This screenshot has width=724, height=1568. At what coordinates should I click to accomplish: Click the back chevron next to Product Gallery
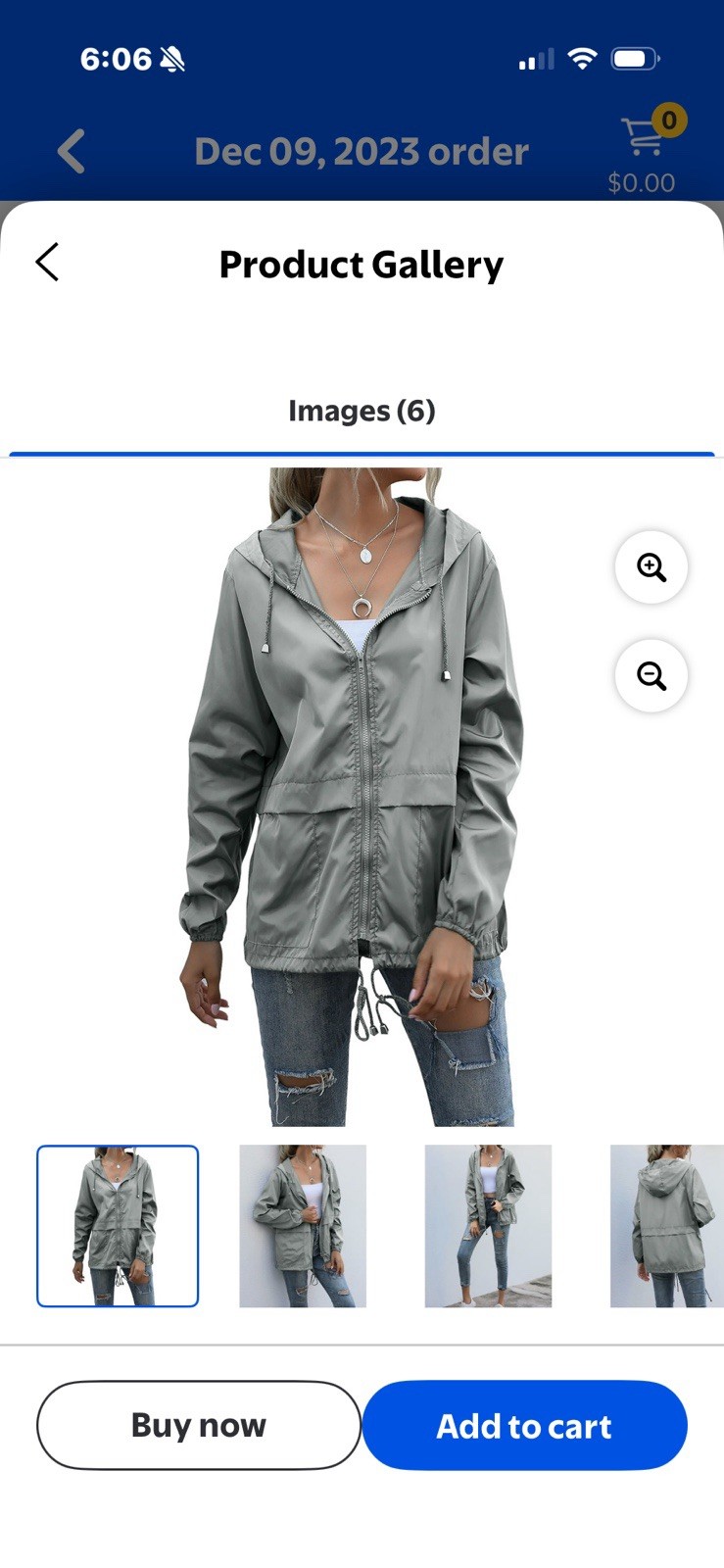tap(47, 263)
